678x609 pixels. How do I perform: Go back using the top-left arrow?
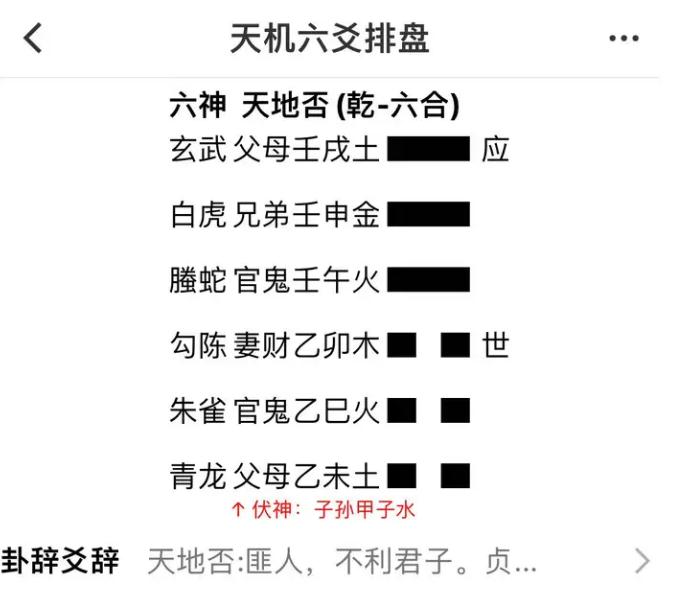[x=33, y=39]
